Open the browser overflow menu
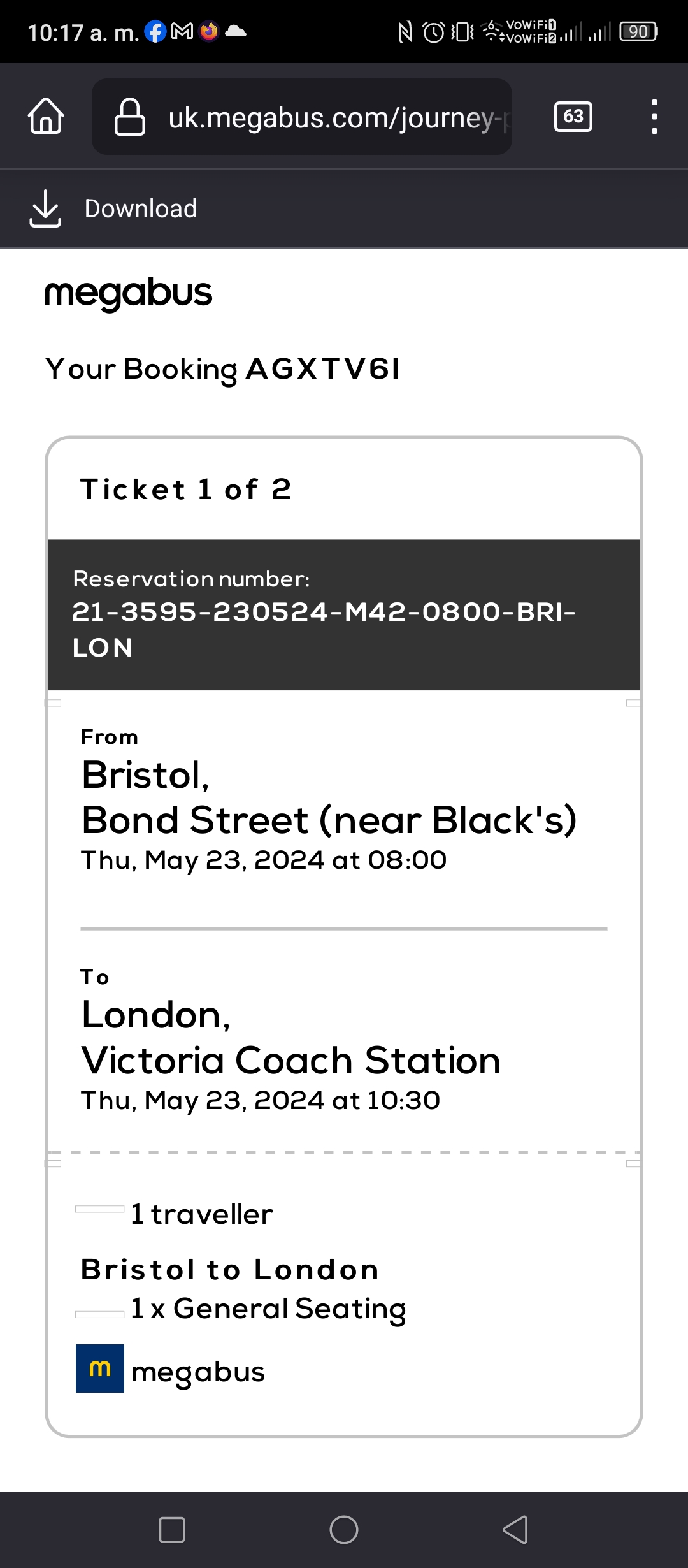The height and width of the screenshot is (1568, 688). pyautogui.click(x=654, y=117)
